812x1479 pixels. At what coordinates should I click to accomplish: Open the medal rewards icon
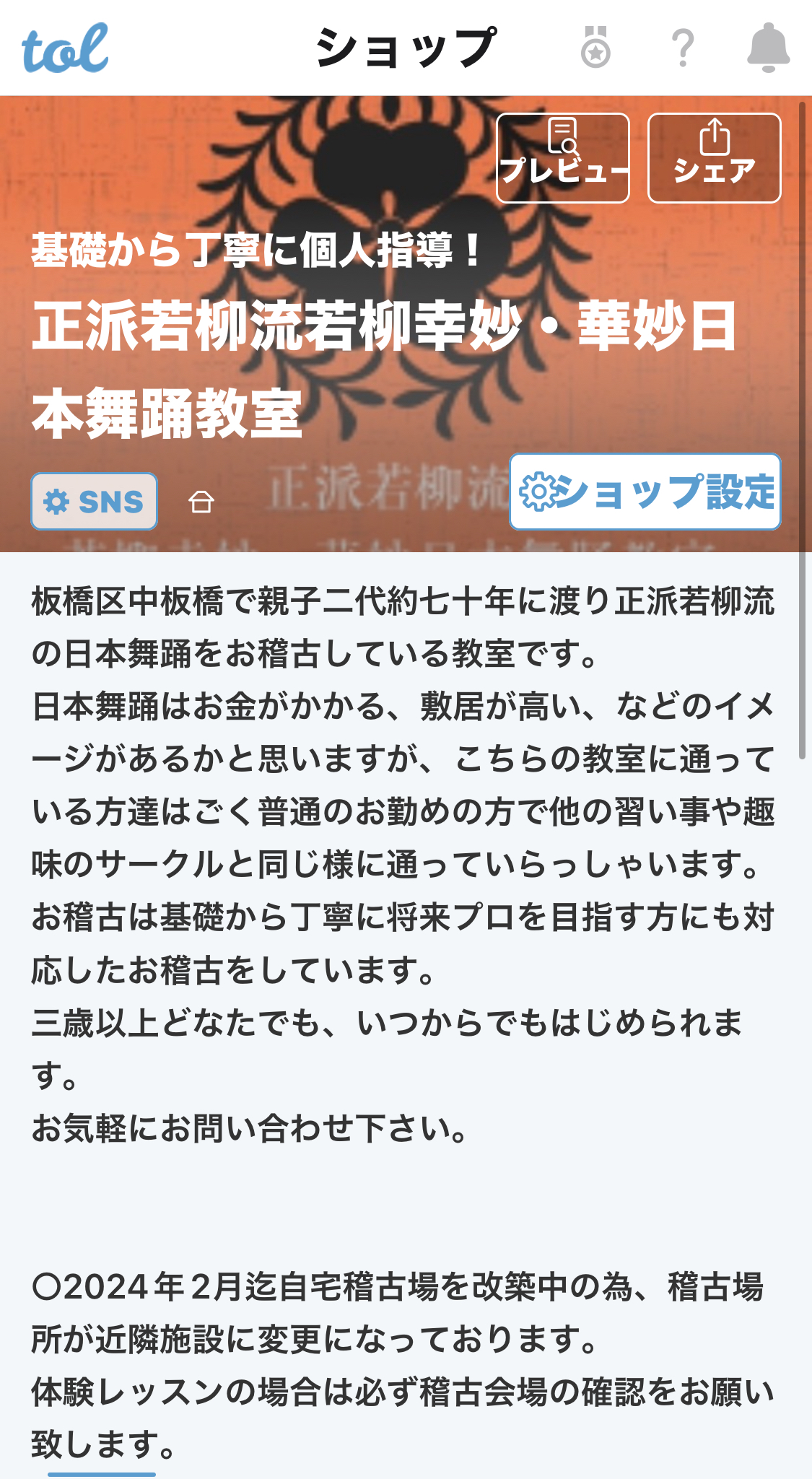tap(596, 48)
